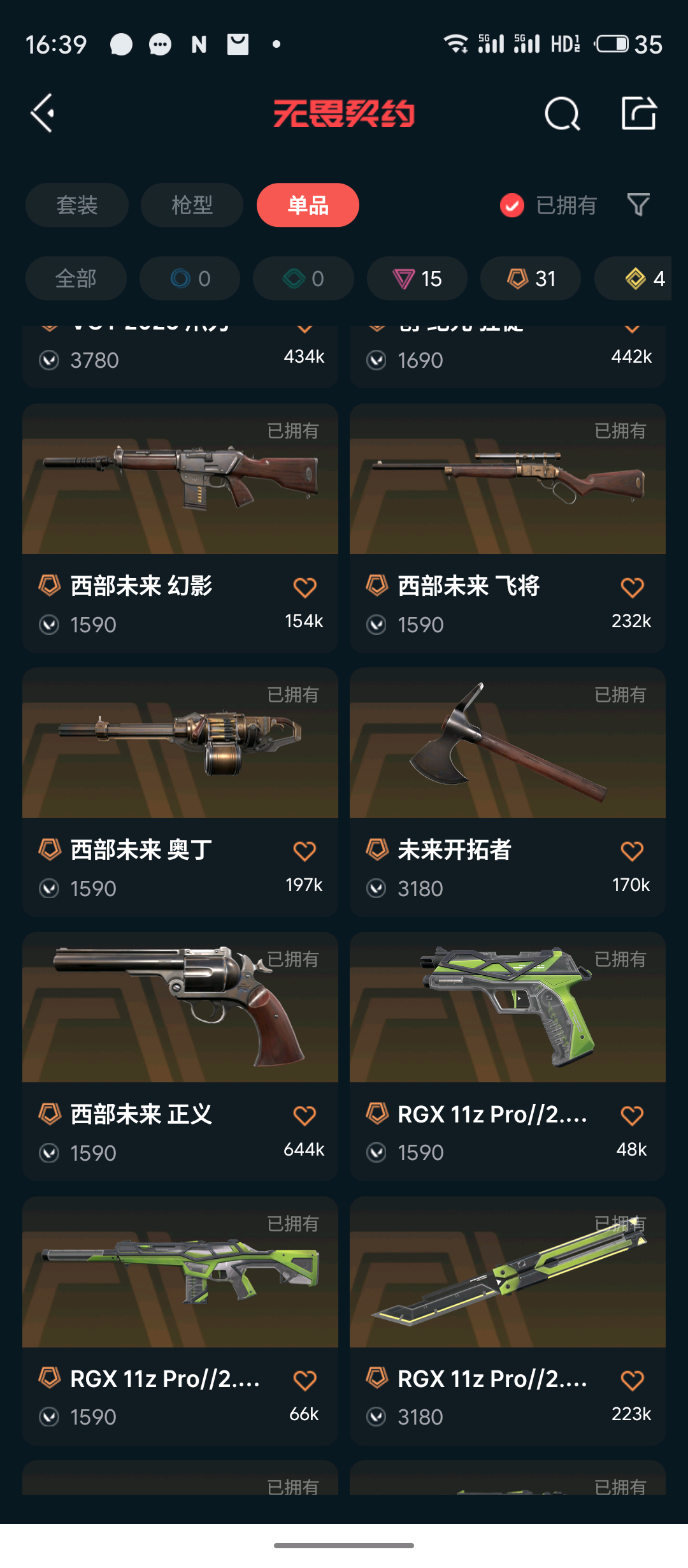Filter by the orange tier showing 31
The image size is (688, 1568).
pyautogui.click(x=531, y=279)
